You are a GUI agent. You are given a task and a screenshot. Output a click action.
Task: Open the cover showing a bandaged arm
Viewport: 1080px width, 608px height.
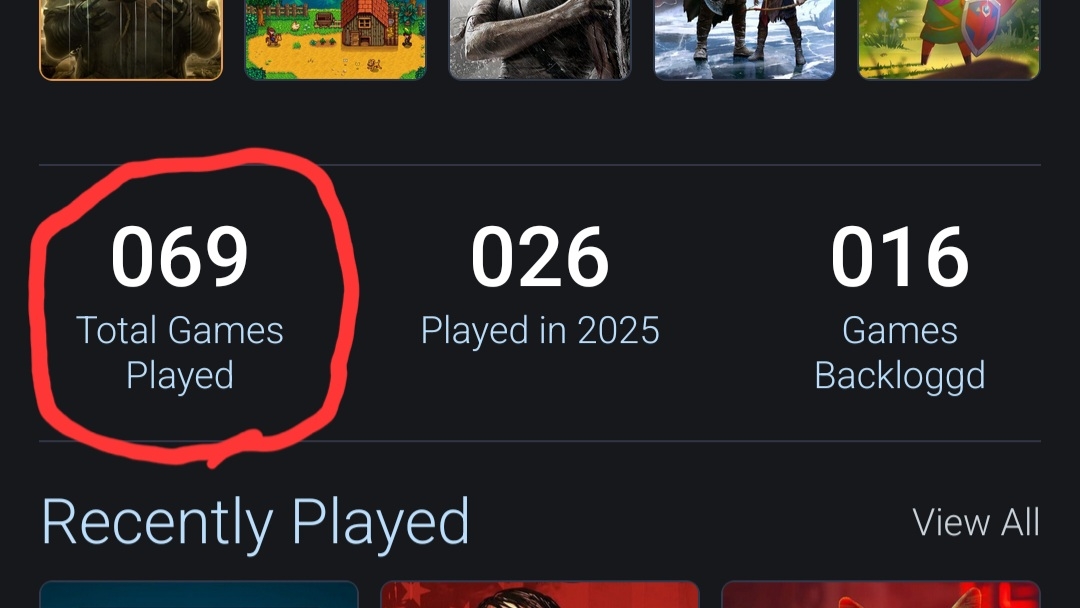coord(540,38)
